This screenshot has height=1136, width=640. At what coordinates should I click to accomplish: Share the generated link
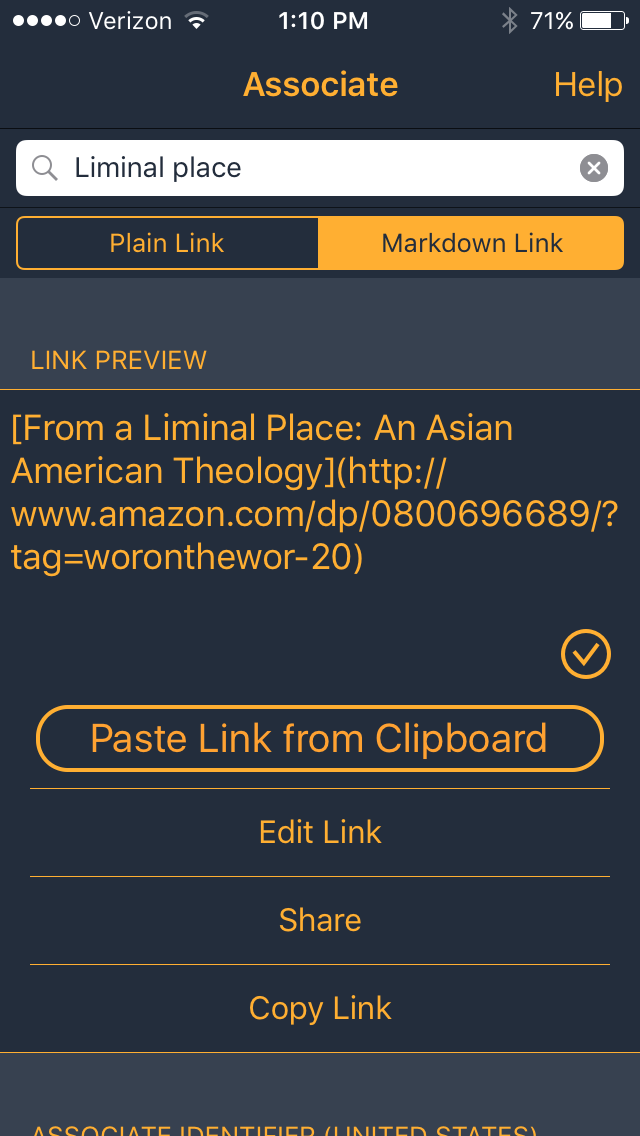[320, 920]
